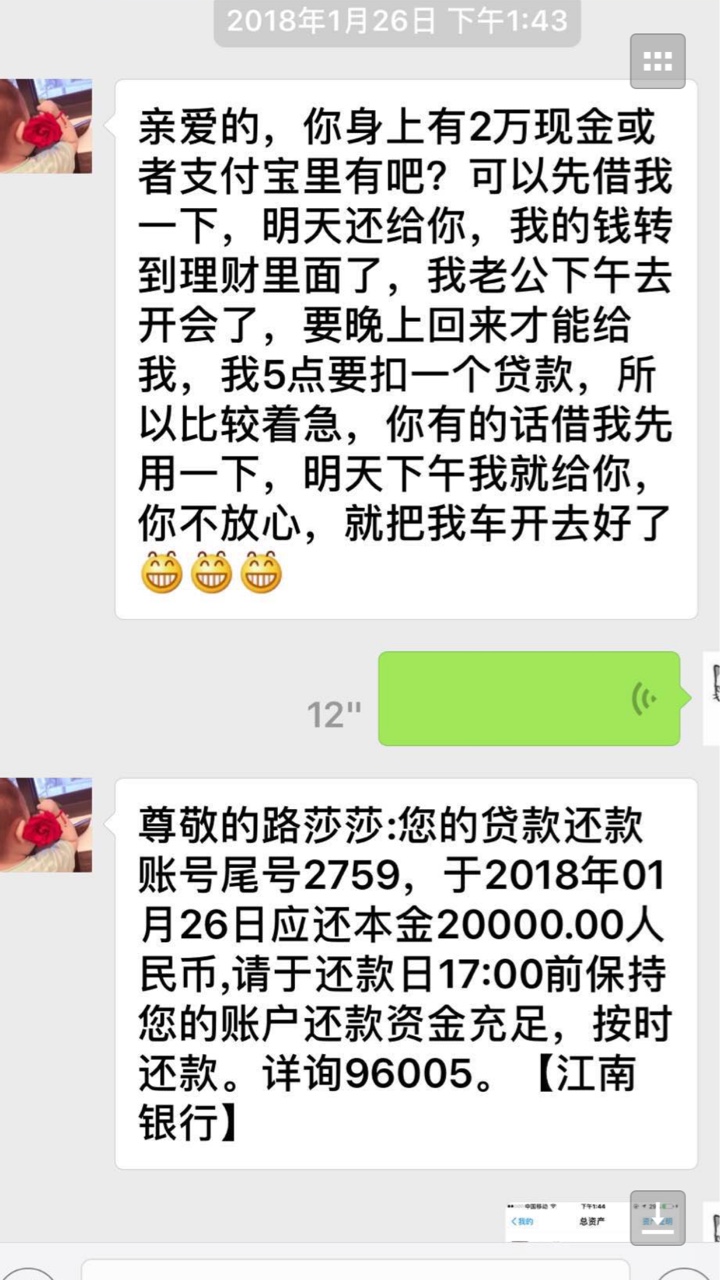
Task: Open the grid view of all chat images
Action: [x=657, y=61]
